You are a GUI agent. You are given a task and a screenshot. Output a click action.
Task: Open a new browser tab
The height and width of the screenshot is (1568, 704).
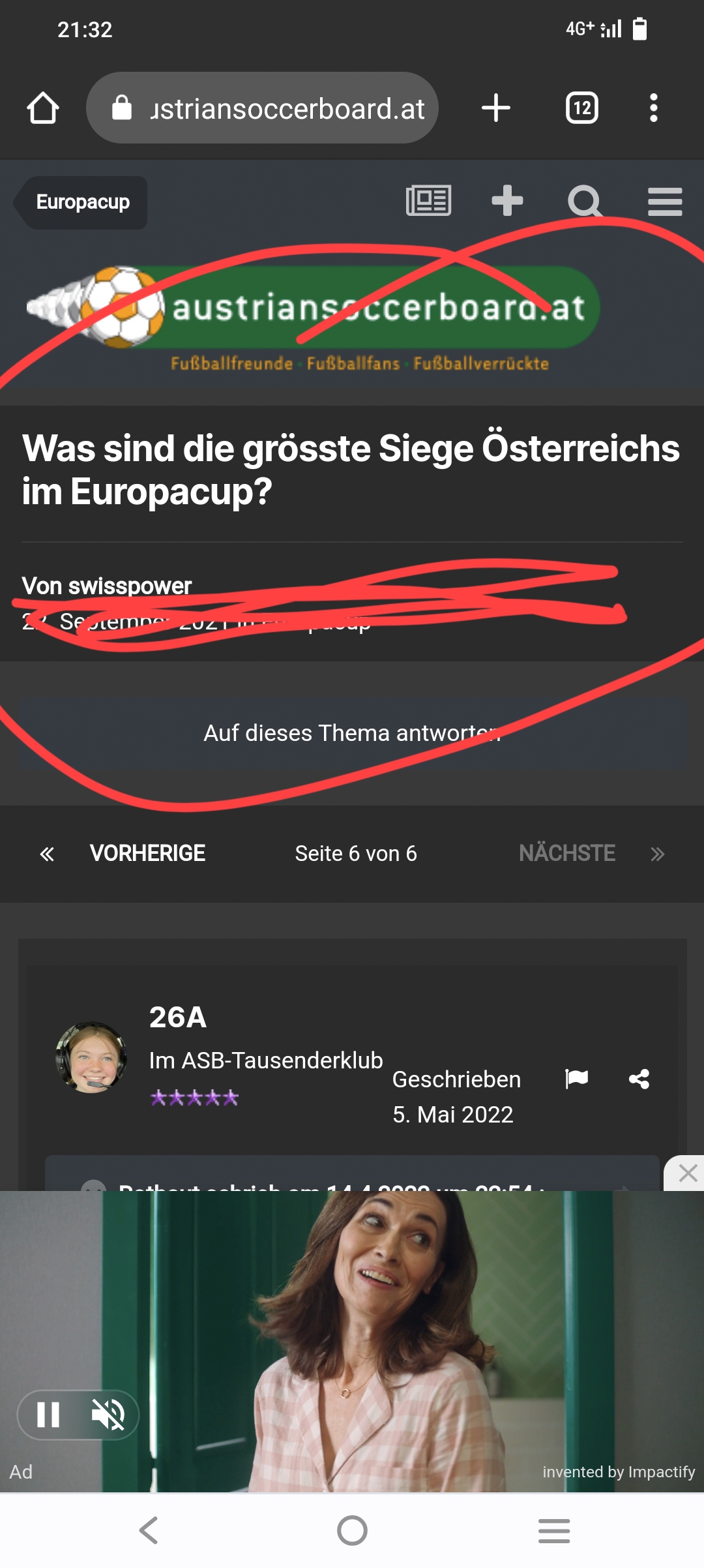point(495,108)
